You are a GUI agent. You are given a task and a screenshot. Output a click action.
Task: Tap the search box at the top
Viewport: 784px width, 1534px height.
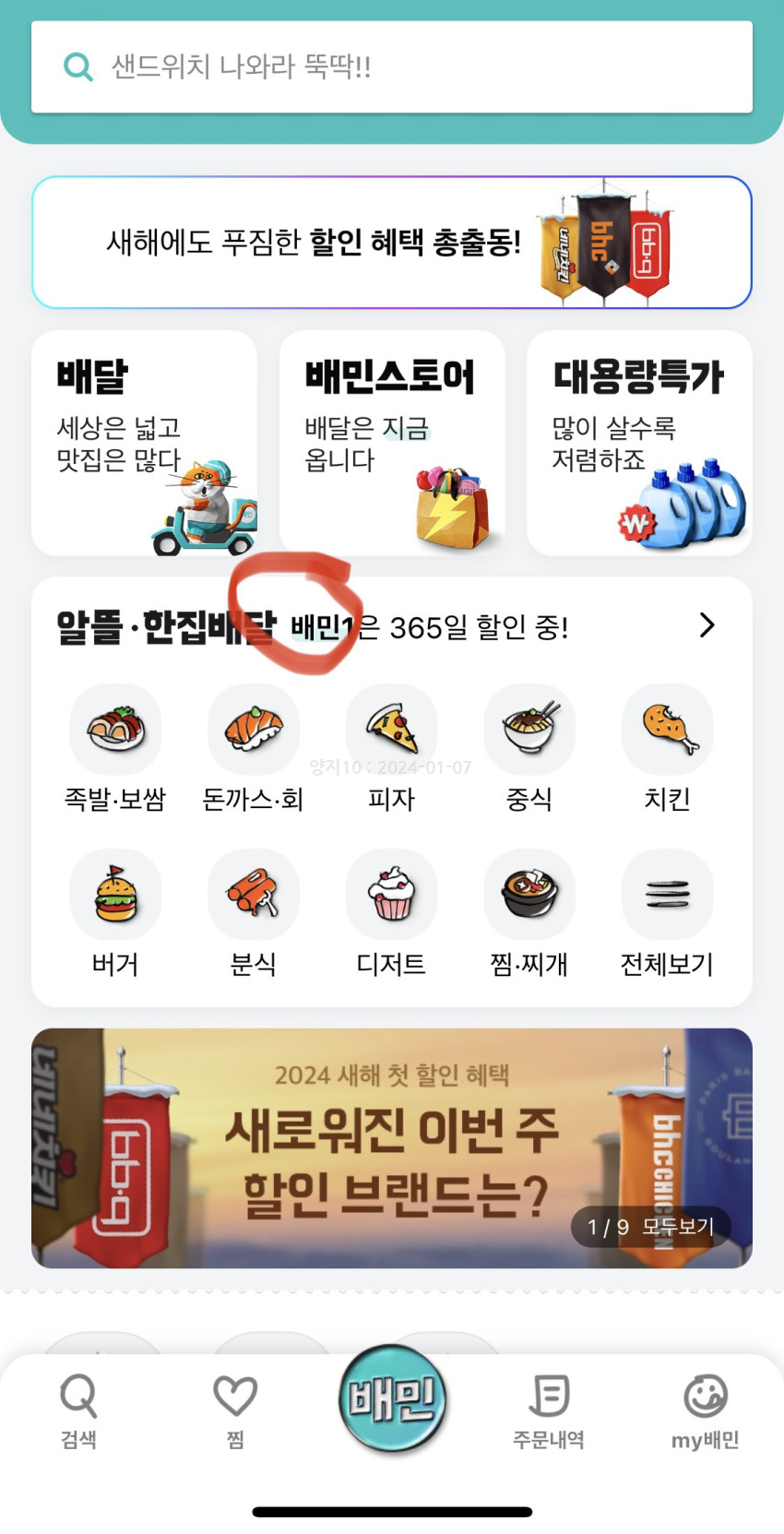click(x=391, y=66)
